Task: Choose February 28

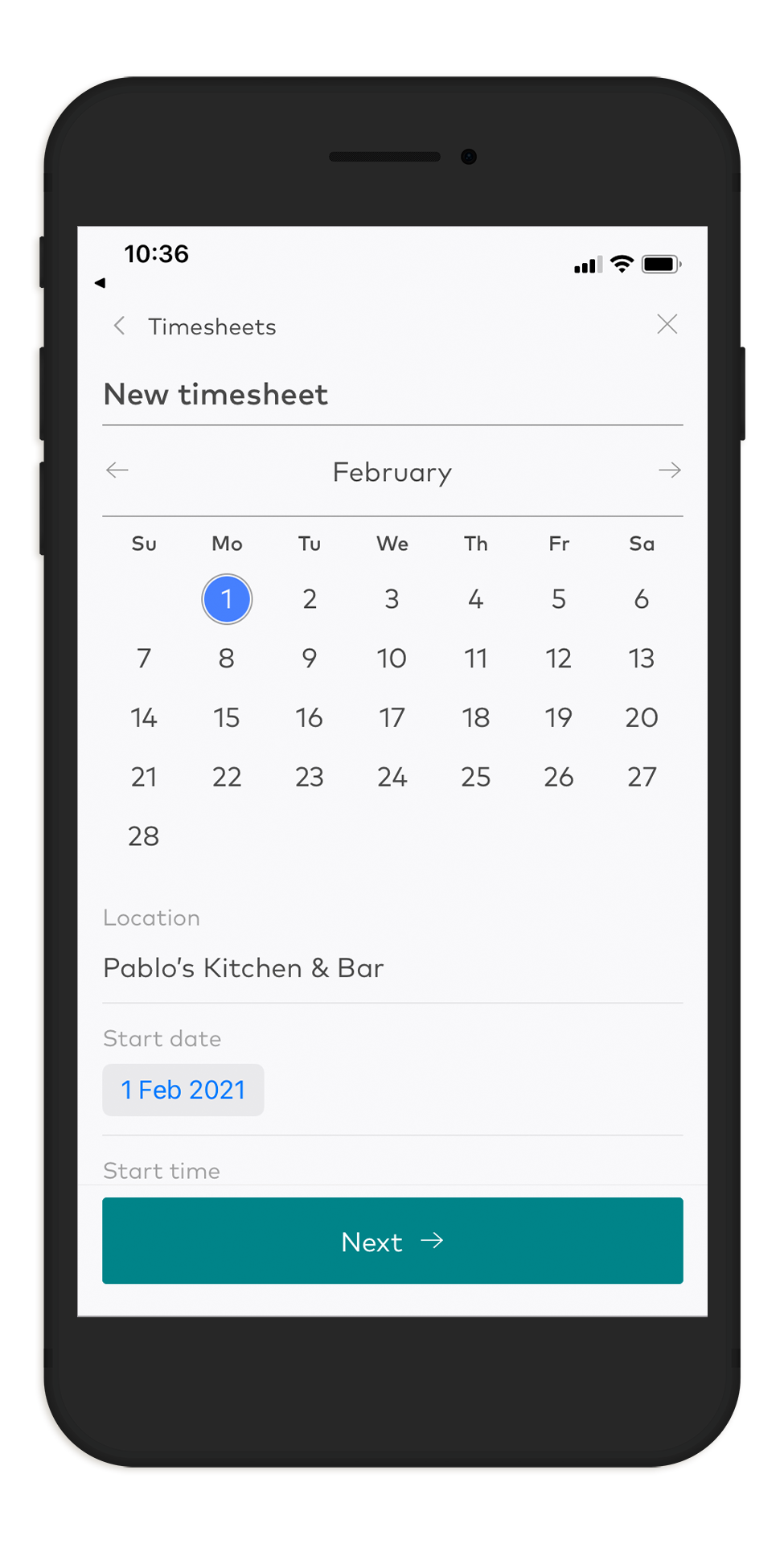Action: pos(144,836)
